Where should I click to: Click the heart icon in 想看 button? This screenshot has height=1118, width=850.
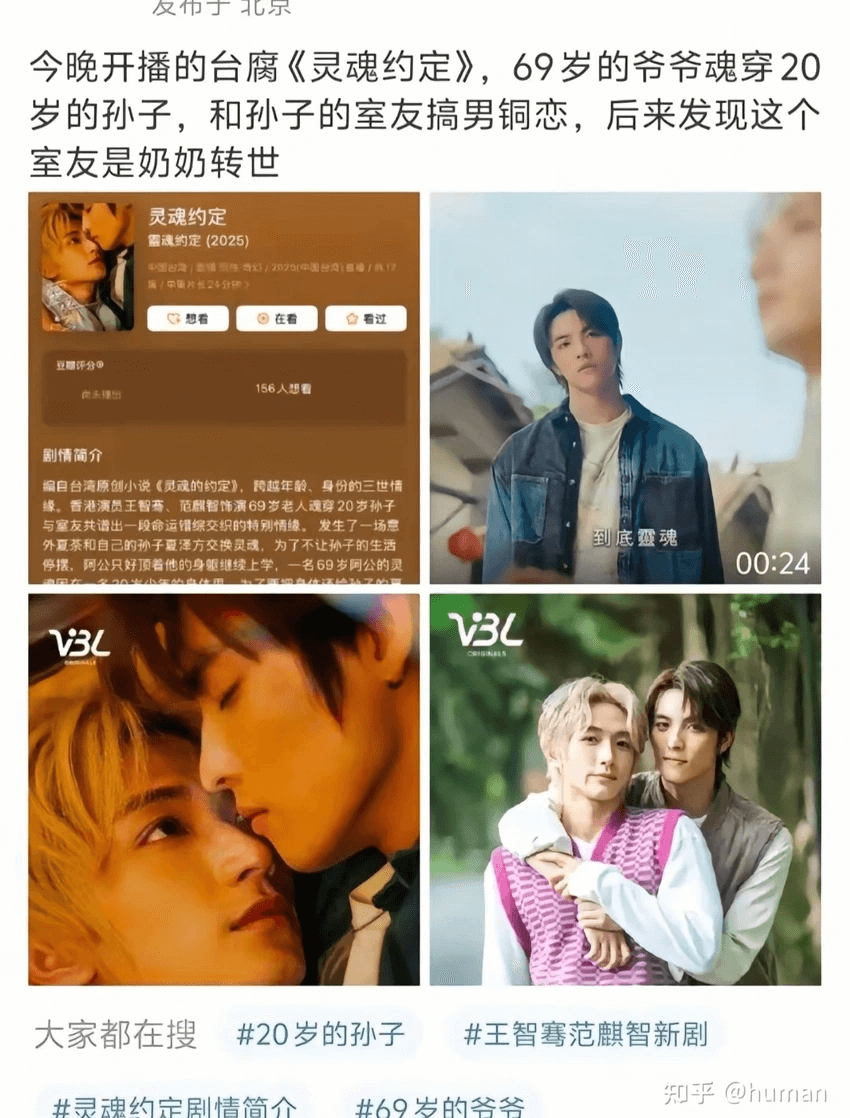pos(172,318)
